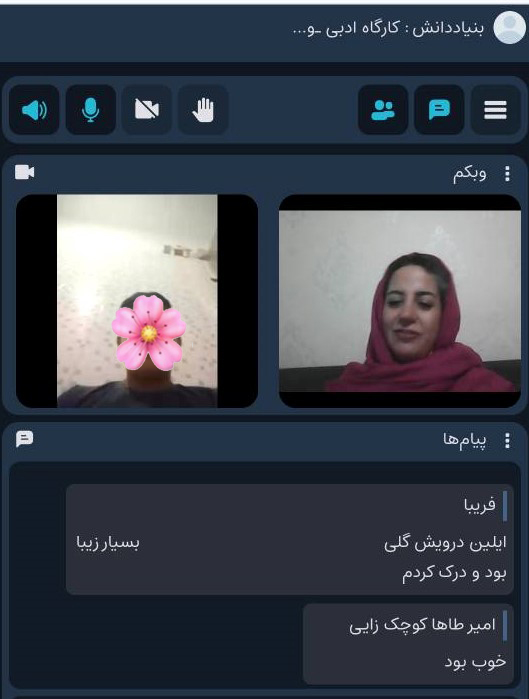Open the پیام‌ها panel options

(x=507, y=440)
